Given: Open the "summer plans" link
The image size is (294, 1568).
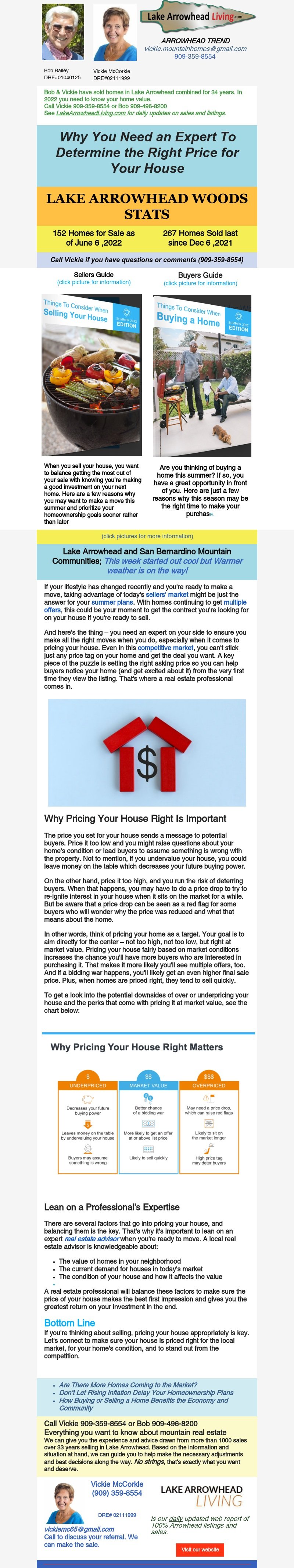Looking at the screenshot, I should (112, 602).
